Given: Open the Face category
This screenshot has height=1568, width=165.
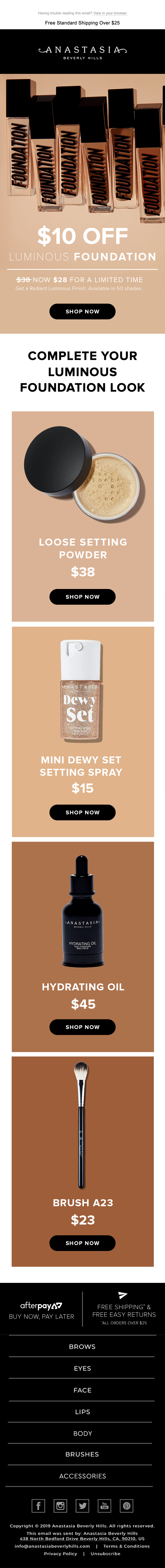Looking at the screenshot, I should pos(82,1390).
